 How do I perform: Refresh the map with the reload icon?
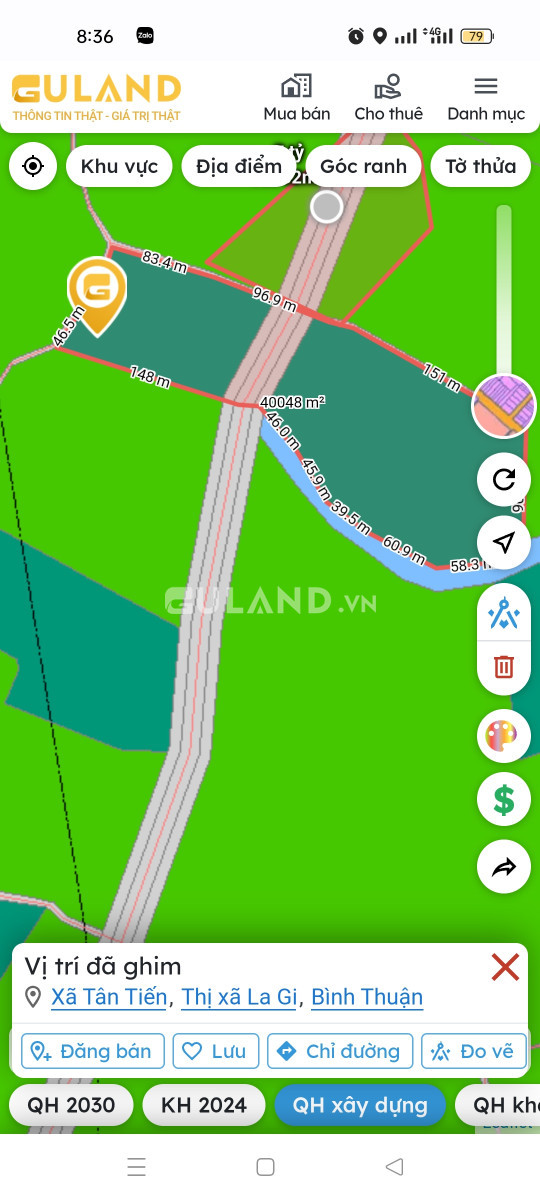point(504,480)
